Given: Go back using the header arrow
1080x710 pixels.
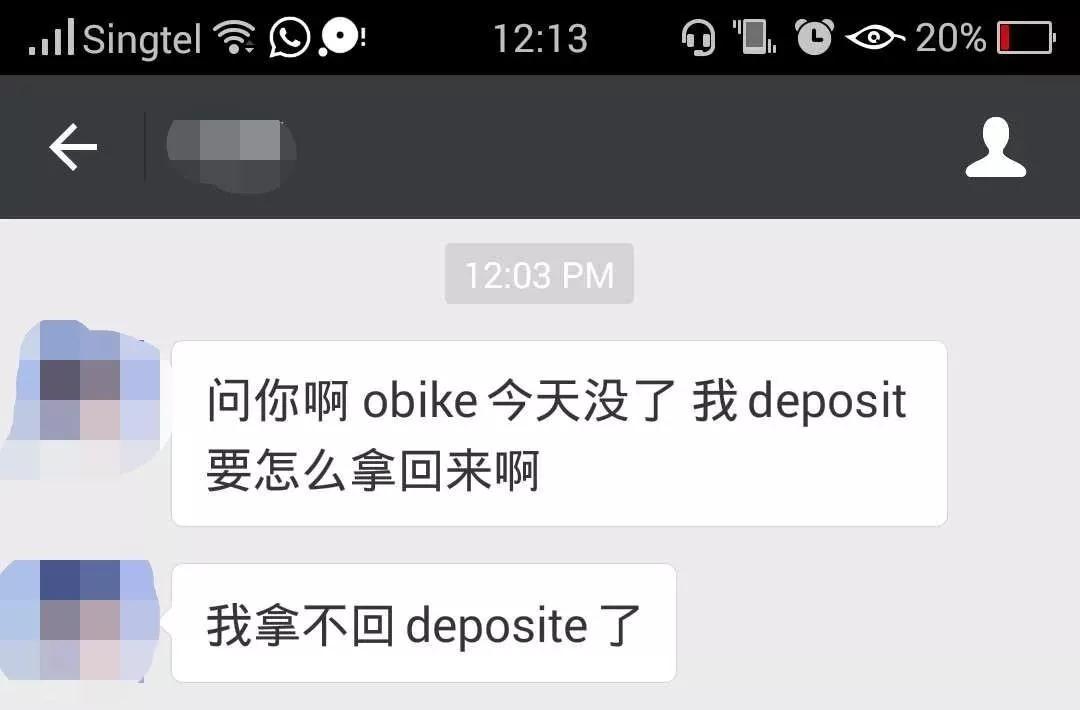Looking at the screenshot, I should 73,148.
